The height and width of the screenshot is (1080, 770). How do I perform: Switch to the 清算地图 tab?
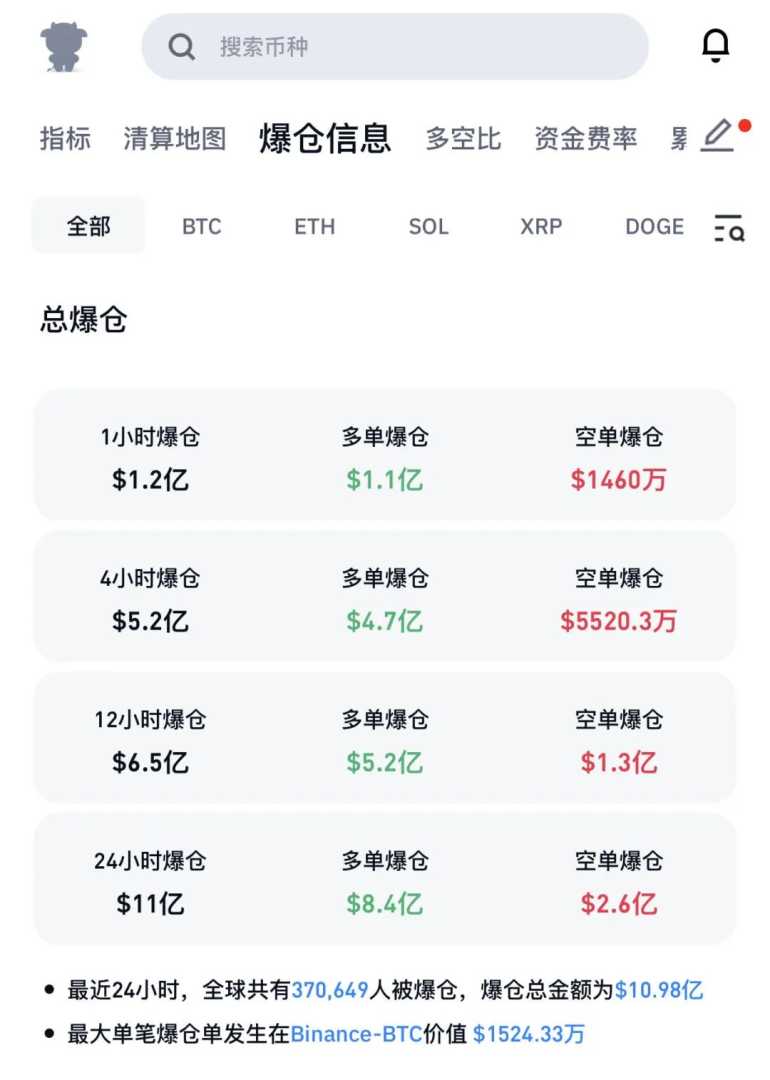[x=175, y=138]
